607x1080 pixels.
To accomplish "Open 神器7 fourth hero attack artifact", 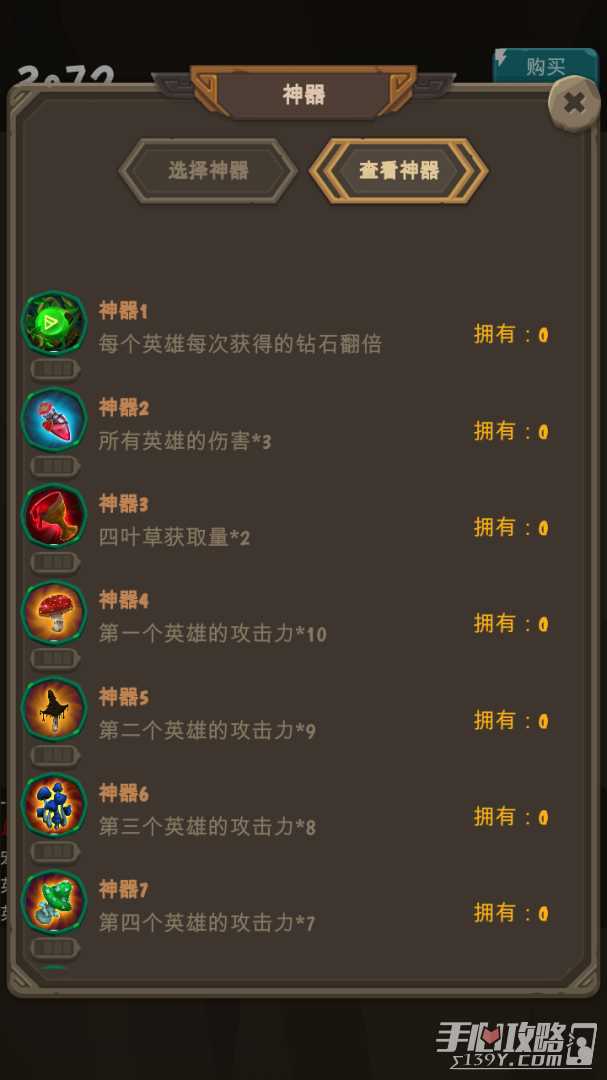I will click(54, 902).
